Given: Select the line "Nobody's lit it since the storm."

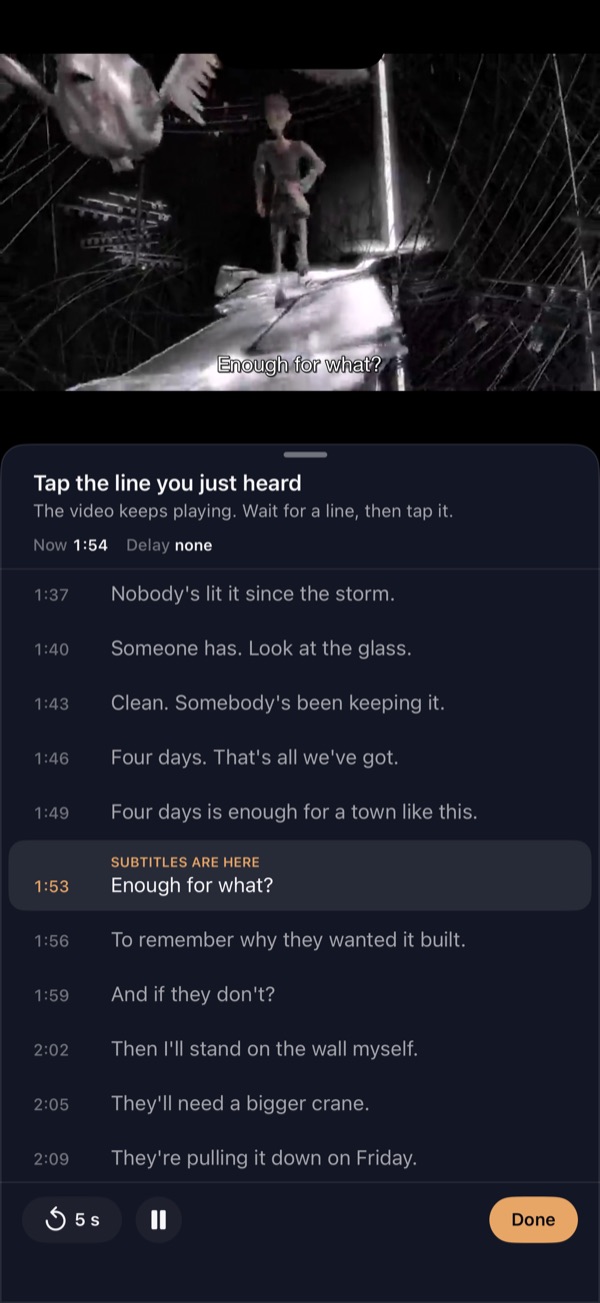Looking at the screenshot, I should pyautogui.click(x=300, y=594).
